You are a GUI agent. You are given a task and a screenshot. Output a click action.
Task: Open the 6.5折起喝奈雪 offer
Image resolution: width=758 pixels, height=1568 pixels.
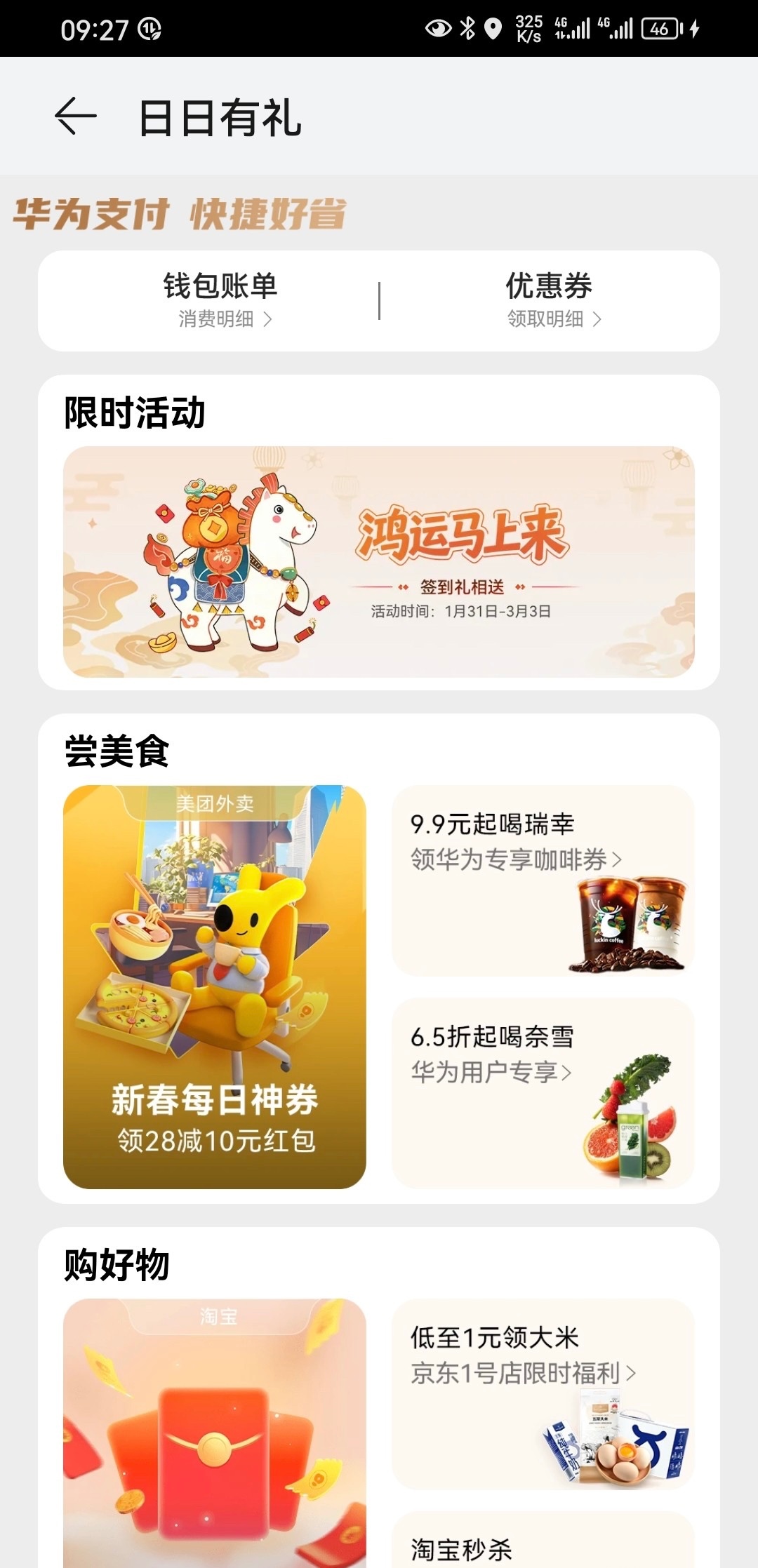pyautogui.click(x=543, y=1092)
